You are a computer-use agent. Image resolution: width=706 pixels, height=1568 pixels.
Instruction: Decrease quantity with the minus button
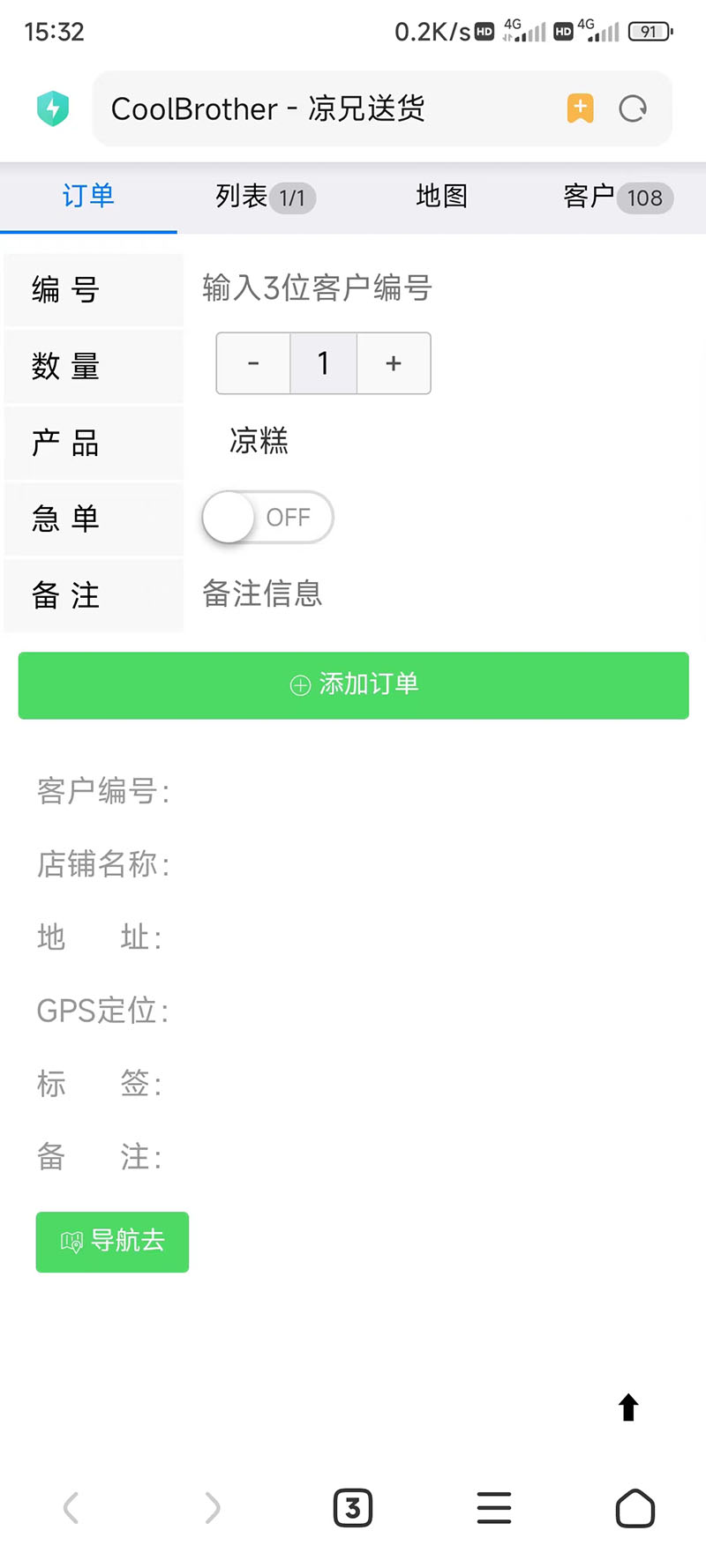(253, 363)
